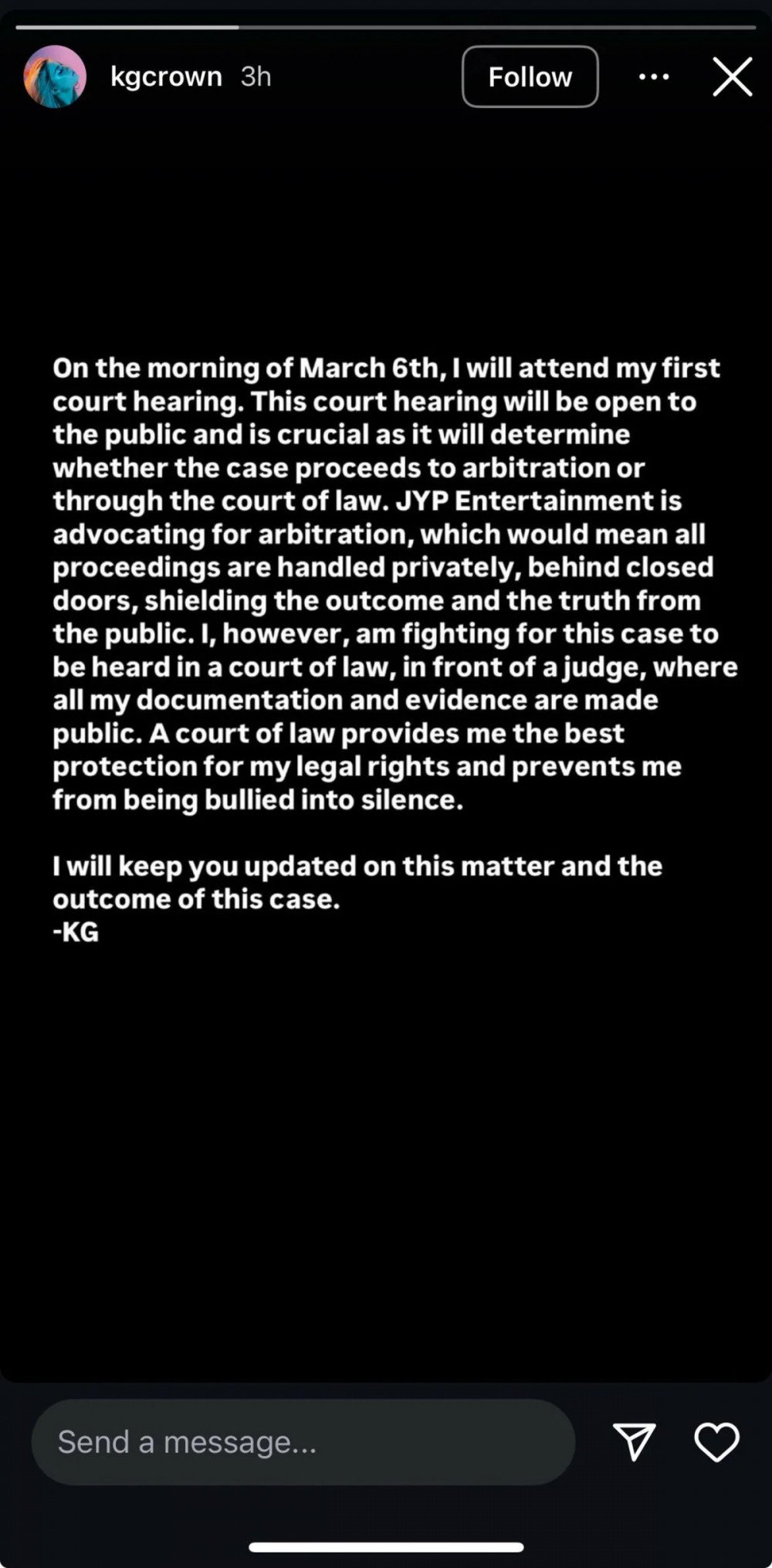Open kgcrown's profile picture

[55, 76]
